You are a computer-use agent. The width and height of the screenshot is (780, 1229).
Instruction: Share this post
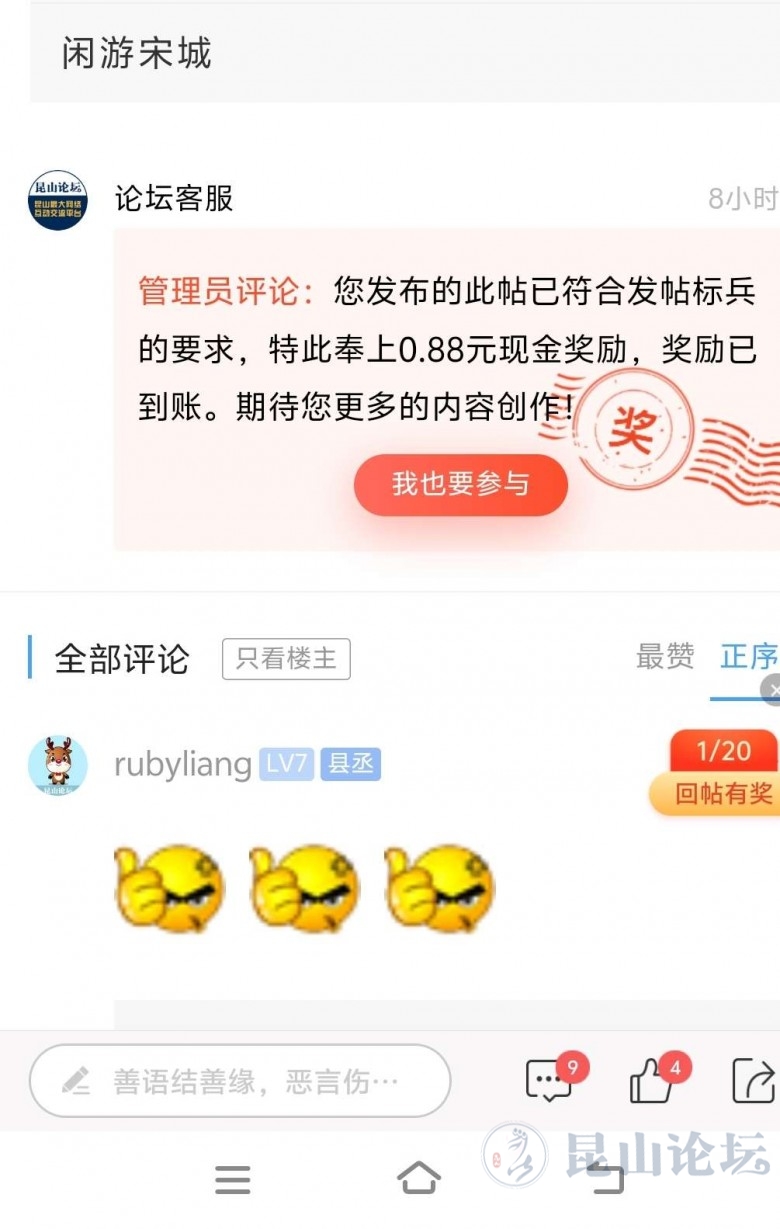coord(753,1080)
